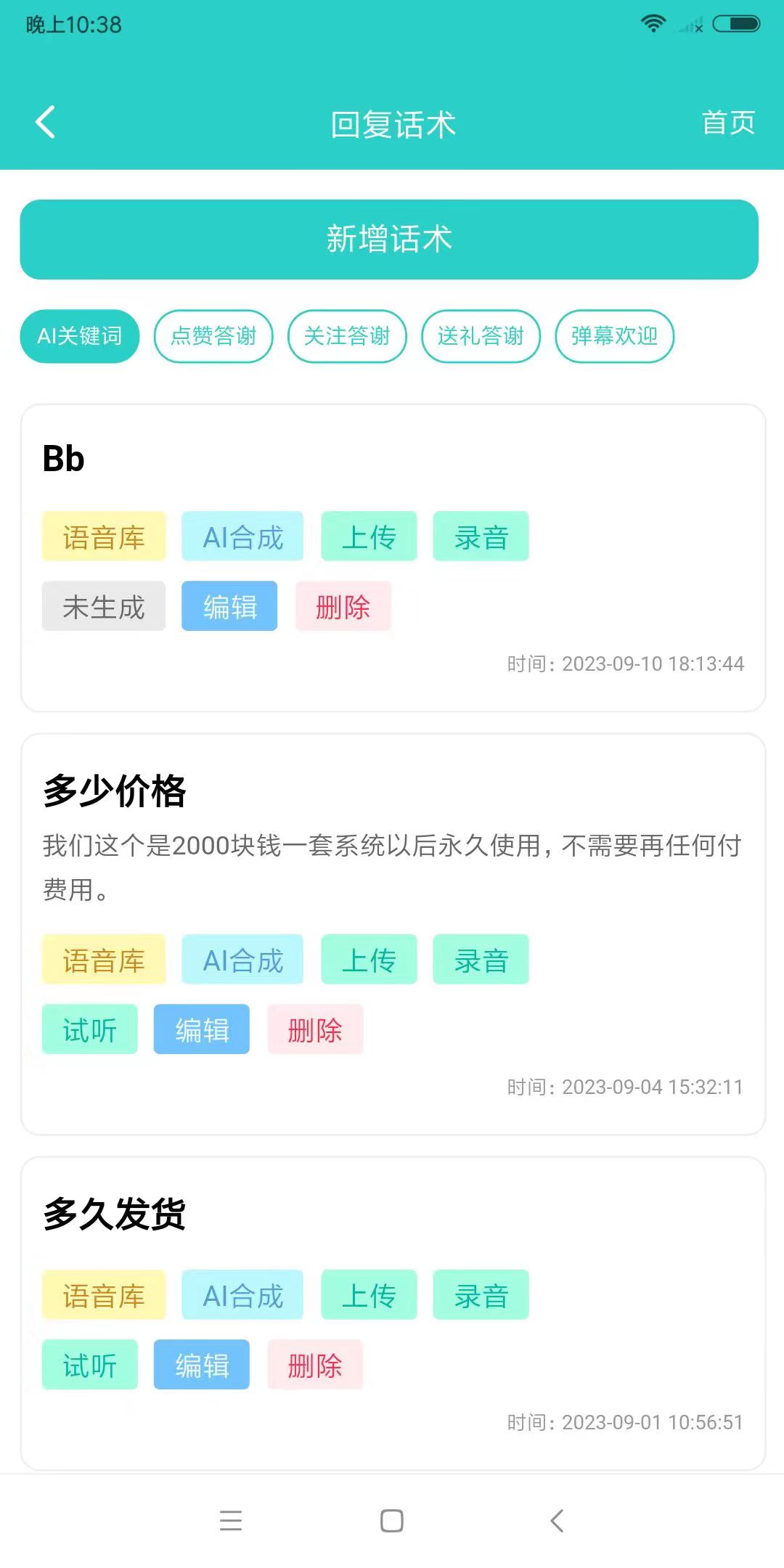Choose AI合成 for 多久发货
This screenshot has height=1568, width=784.
(x=242, y=1295)
